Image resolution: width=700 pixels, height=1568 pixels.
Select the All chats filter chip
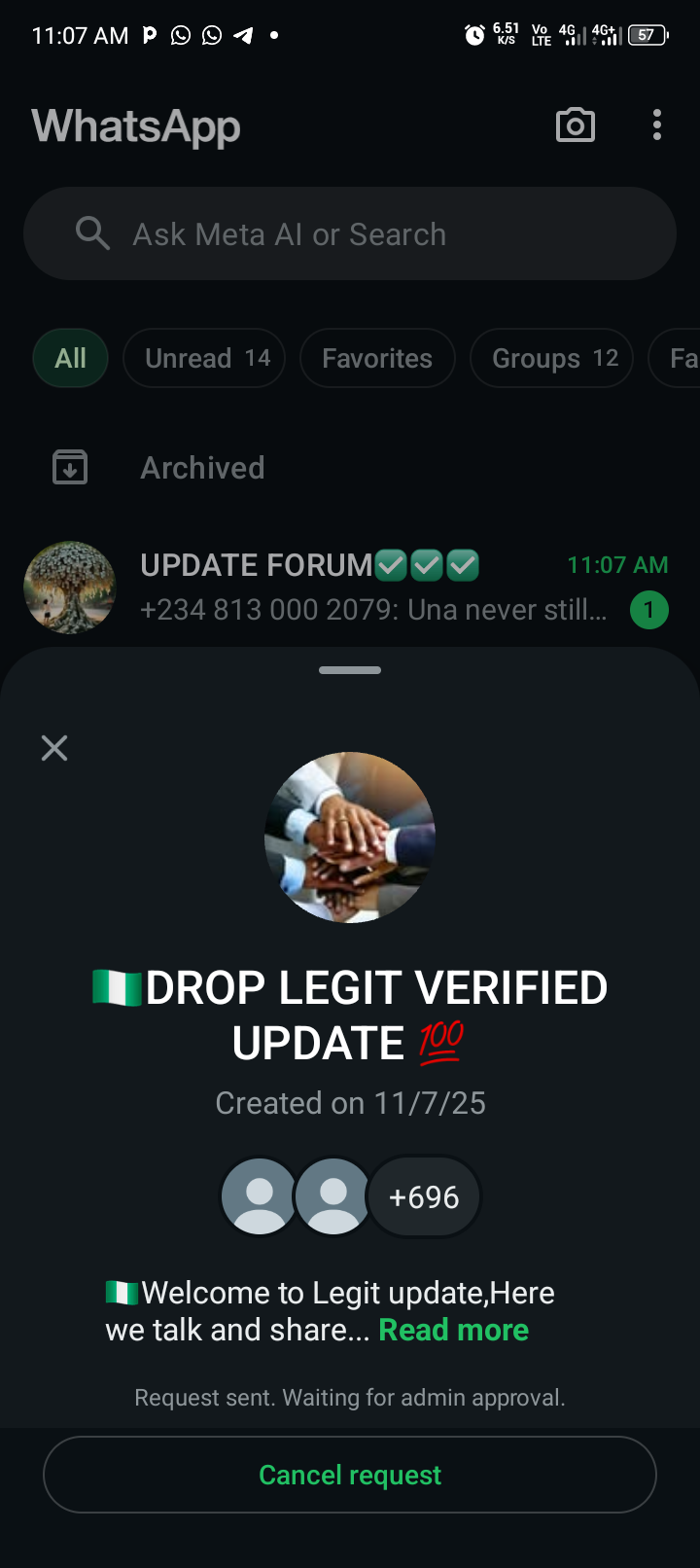coord(70,358)
